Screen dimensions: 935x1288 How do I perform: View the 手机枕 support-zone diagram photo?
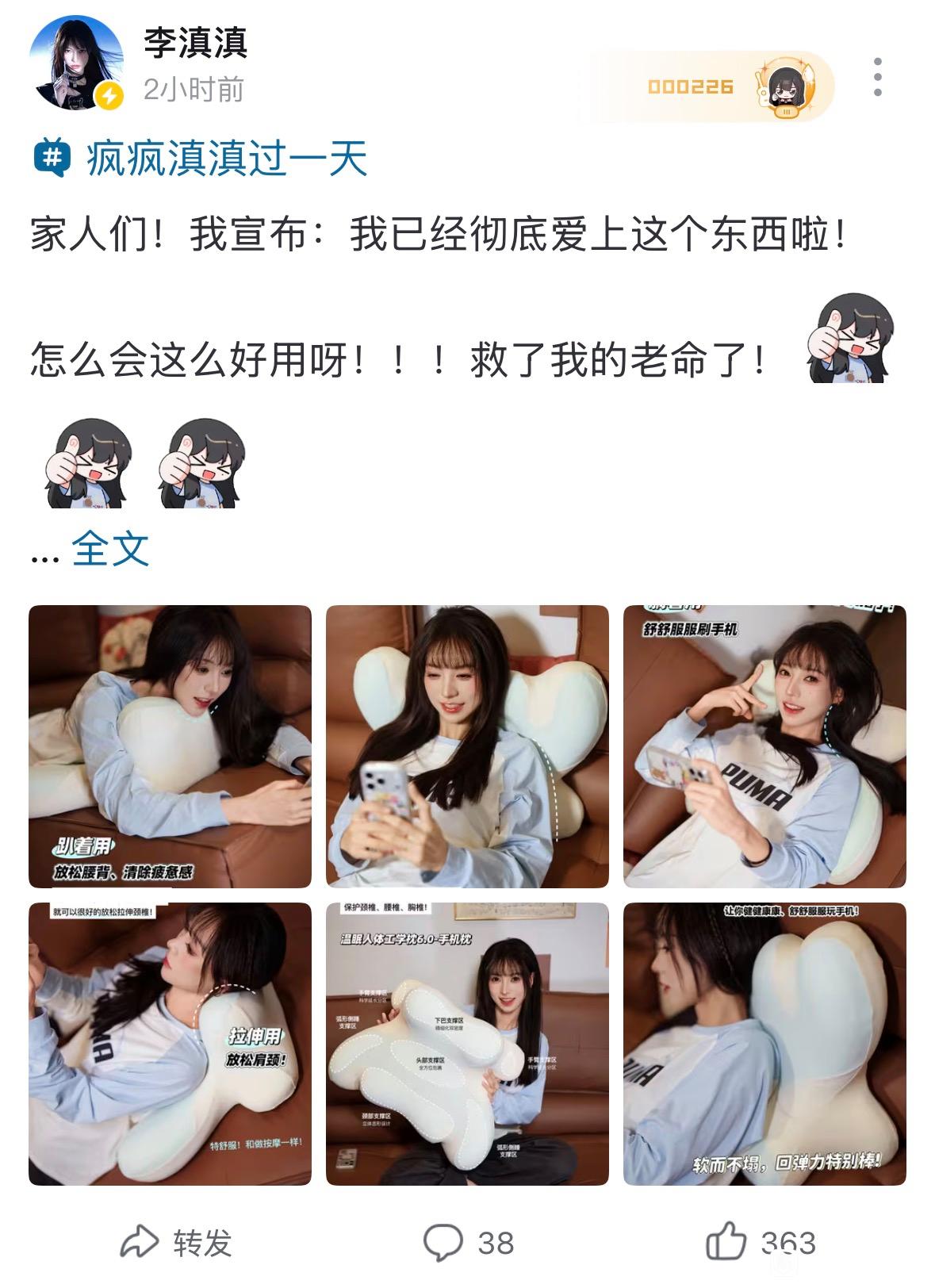(x=467, y=1044)
